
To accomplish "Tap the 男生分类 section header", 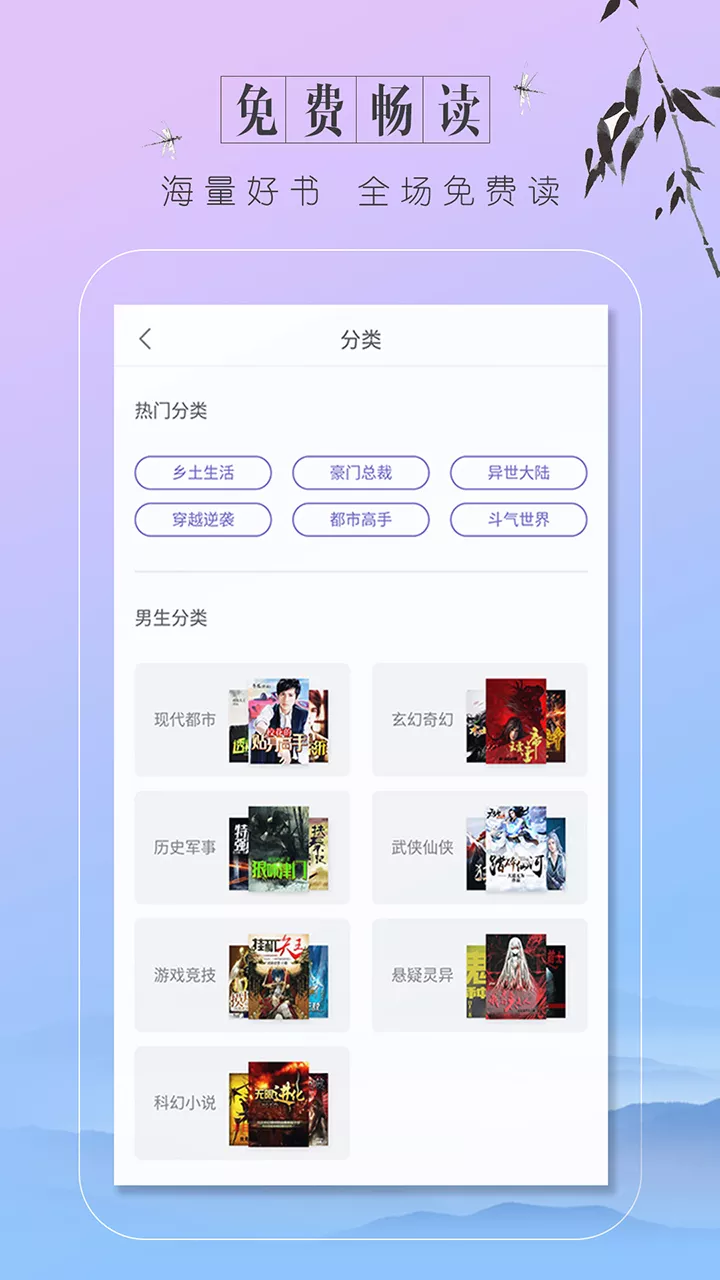I will pyautogui.click(x=171, y=617).
